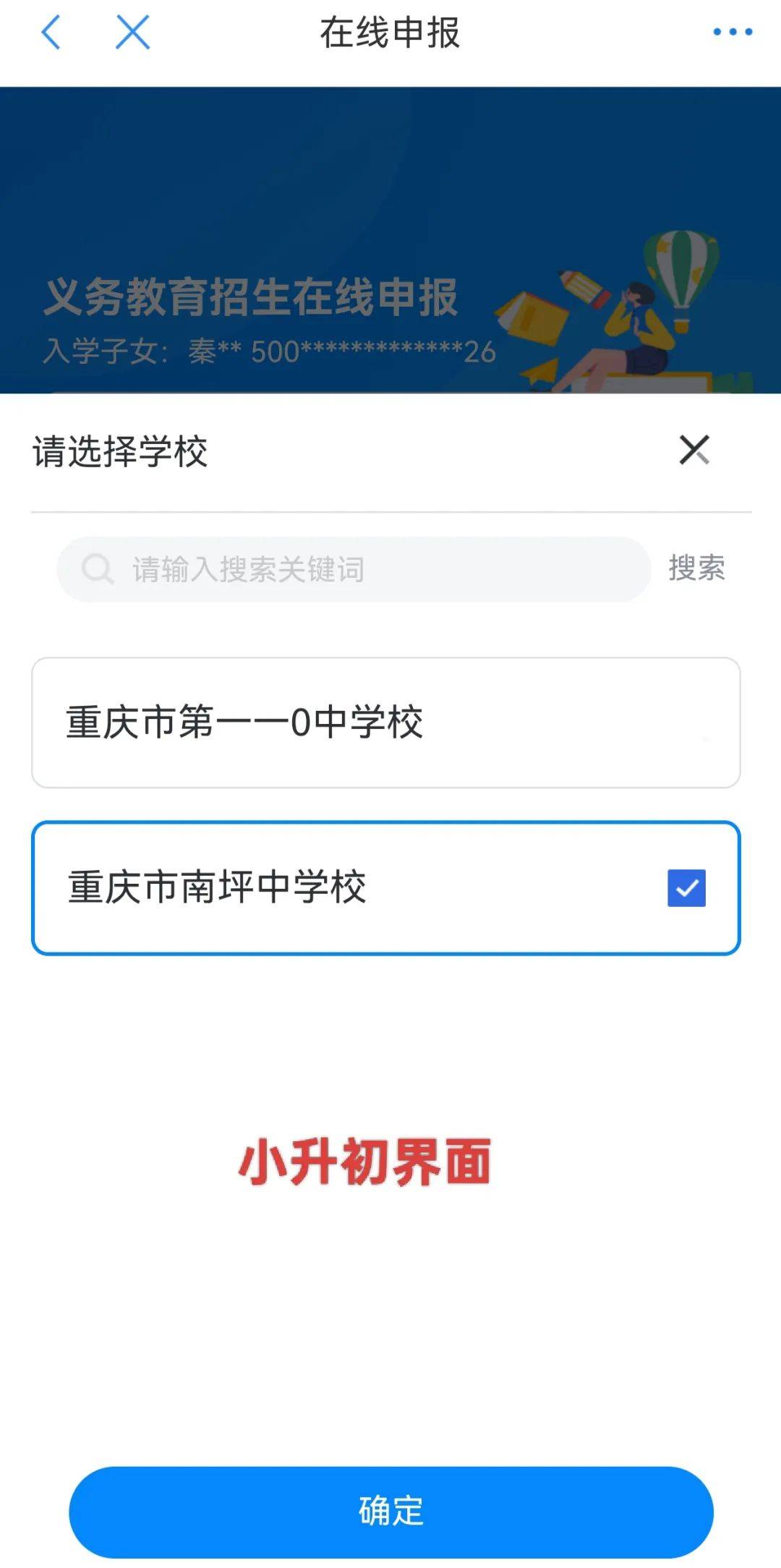781x1568 pixels.
Task: Go back using the top-left arrow
Action: (51, 33)
